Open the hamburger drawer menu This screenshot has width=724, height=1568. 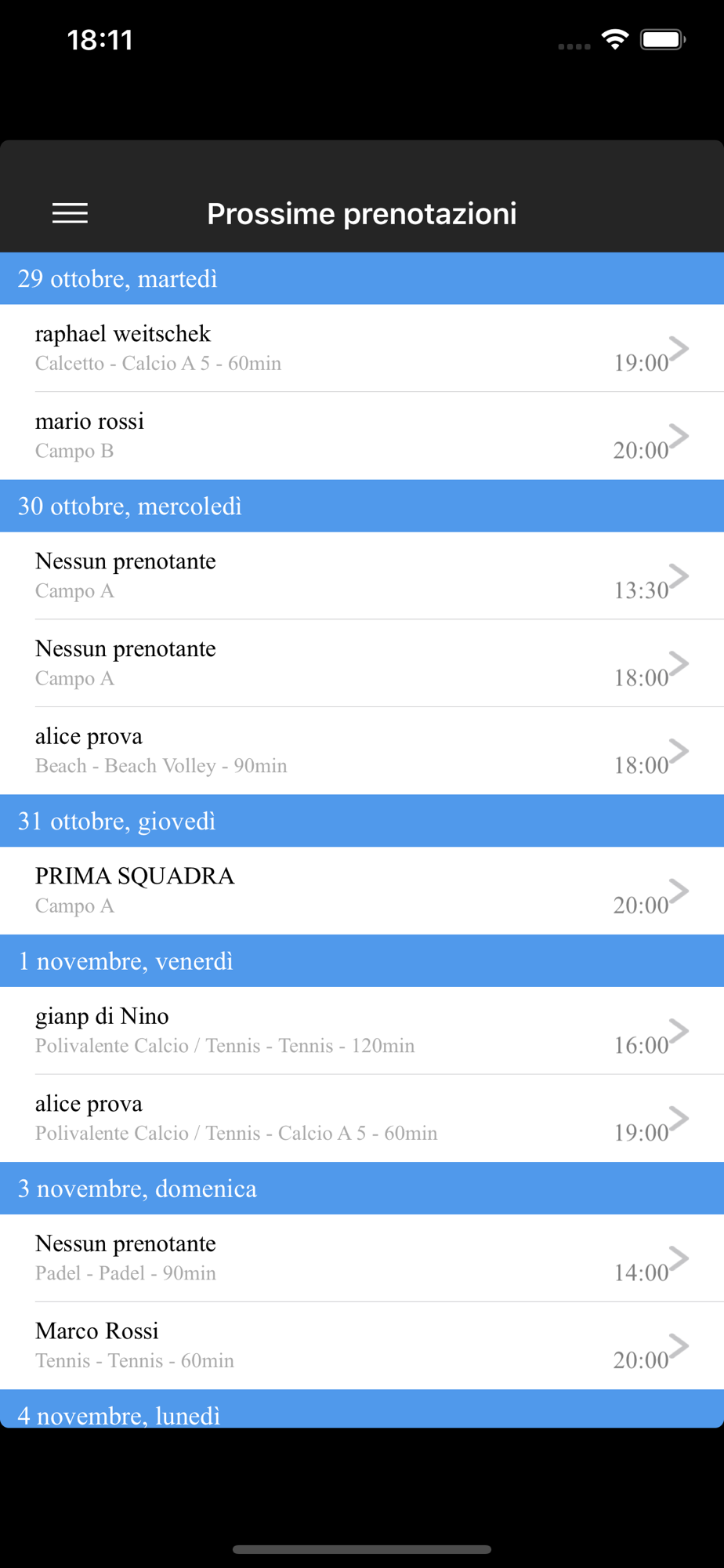(x=70, y=213)
